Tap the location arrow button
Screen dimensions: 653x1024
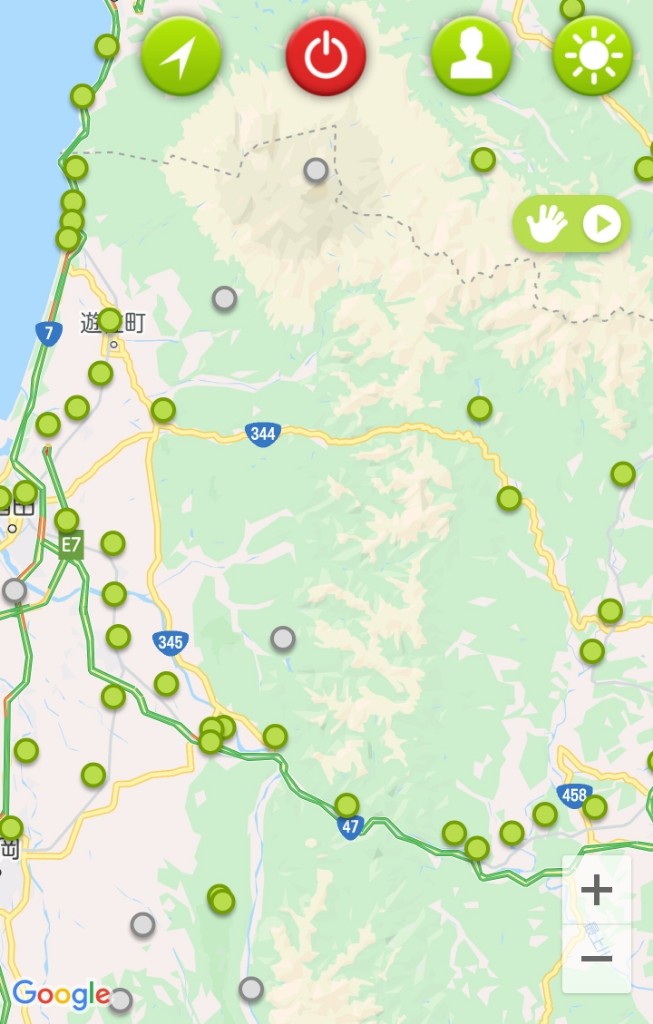(181, 56)
